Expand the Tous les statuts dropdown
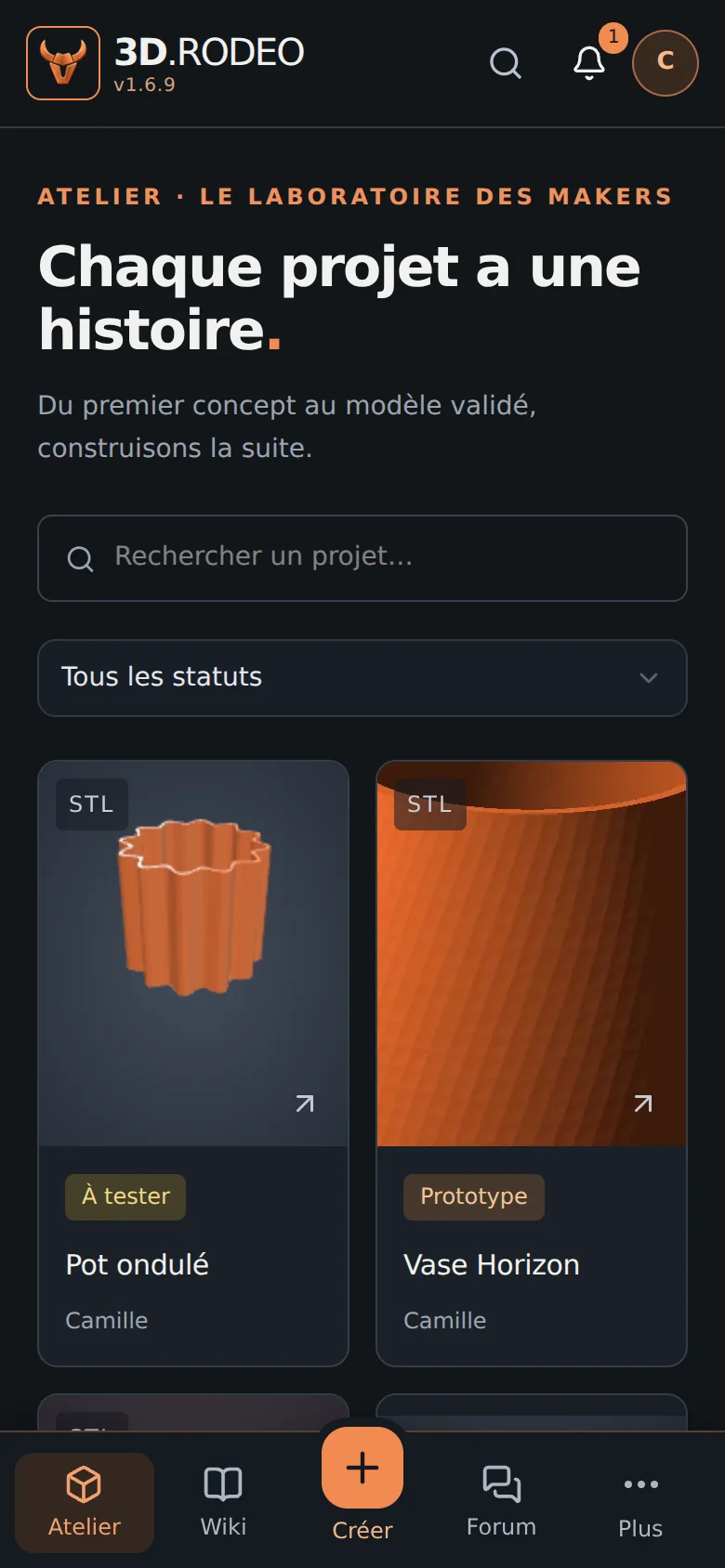725x1568 pixels. tap(362, 678)
